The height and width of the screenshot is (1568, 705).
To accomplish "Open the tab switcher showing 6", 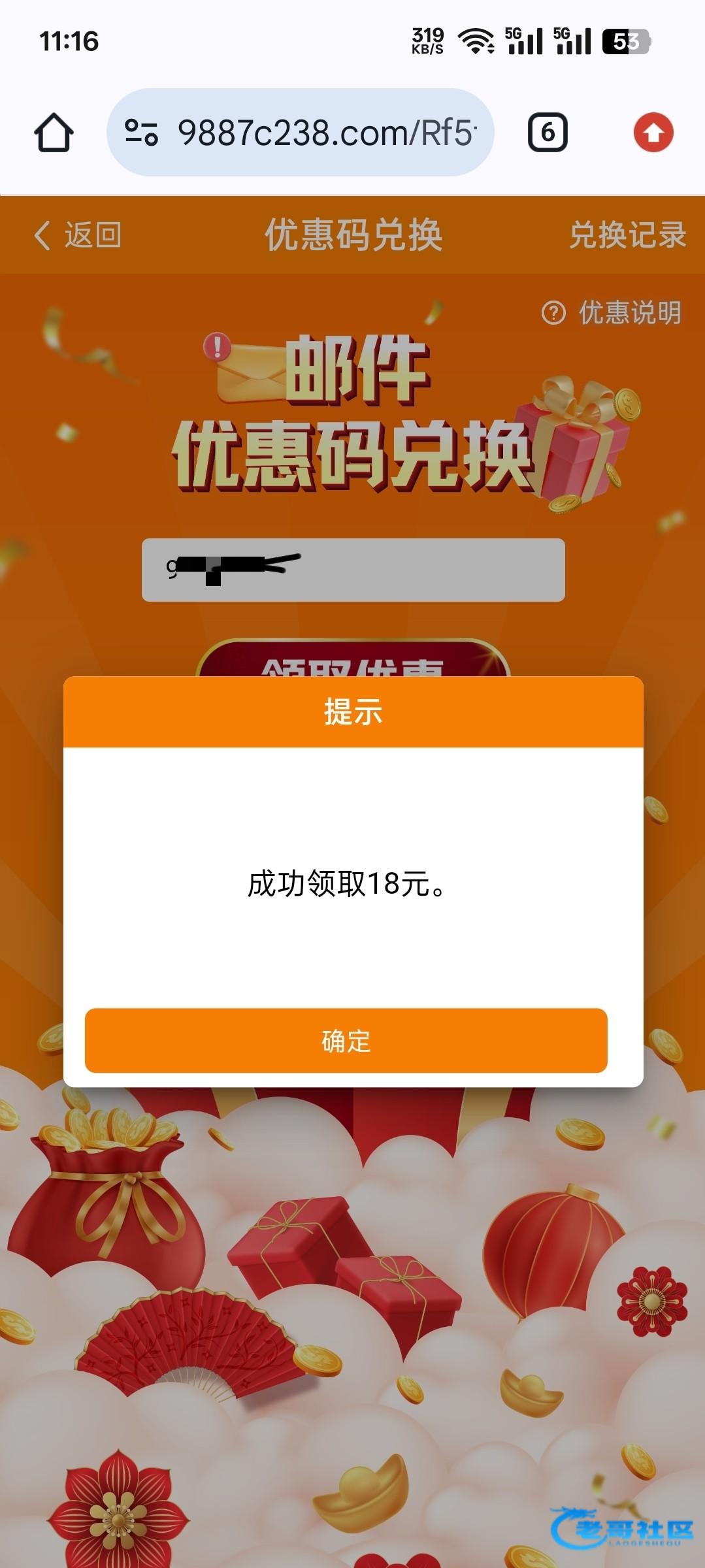I will (x=548, y=133).
